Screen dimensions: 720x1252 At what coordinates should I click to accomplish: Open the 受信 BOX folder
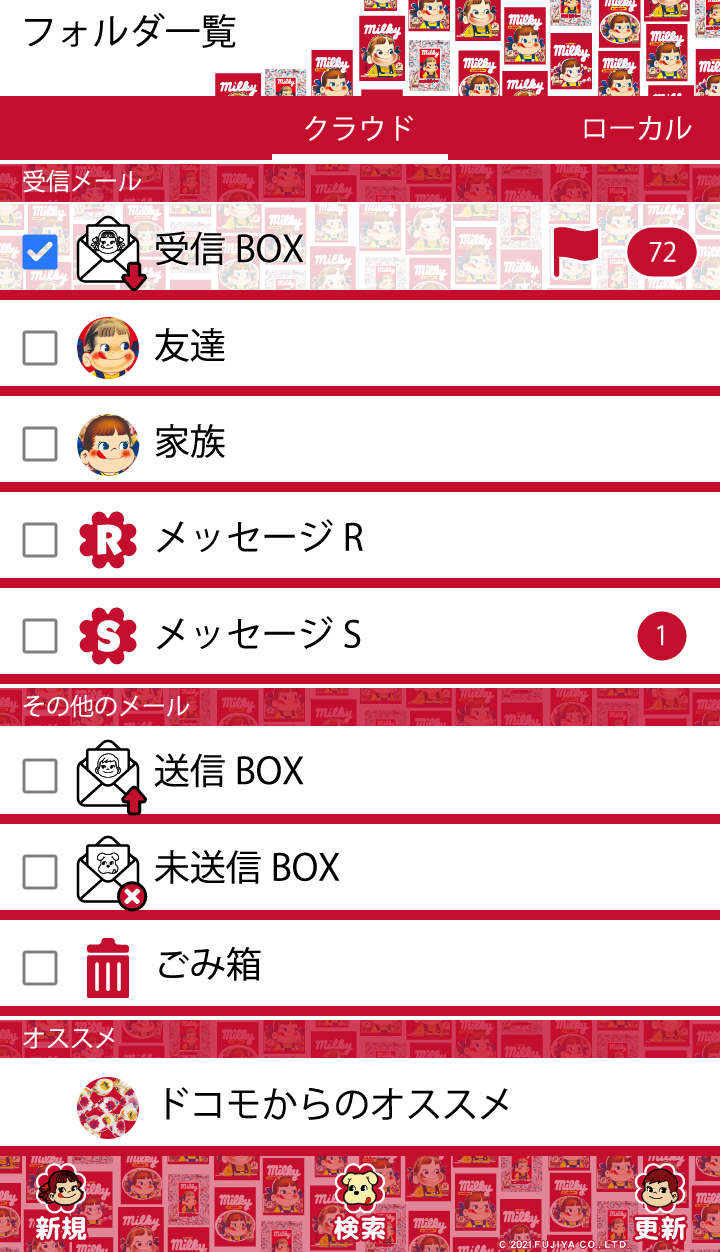coord(229,249)
